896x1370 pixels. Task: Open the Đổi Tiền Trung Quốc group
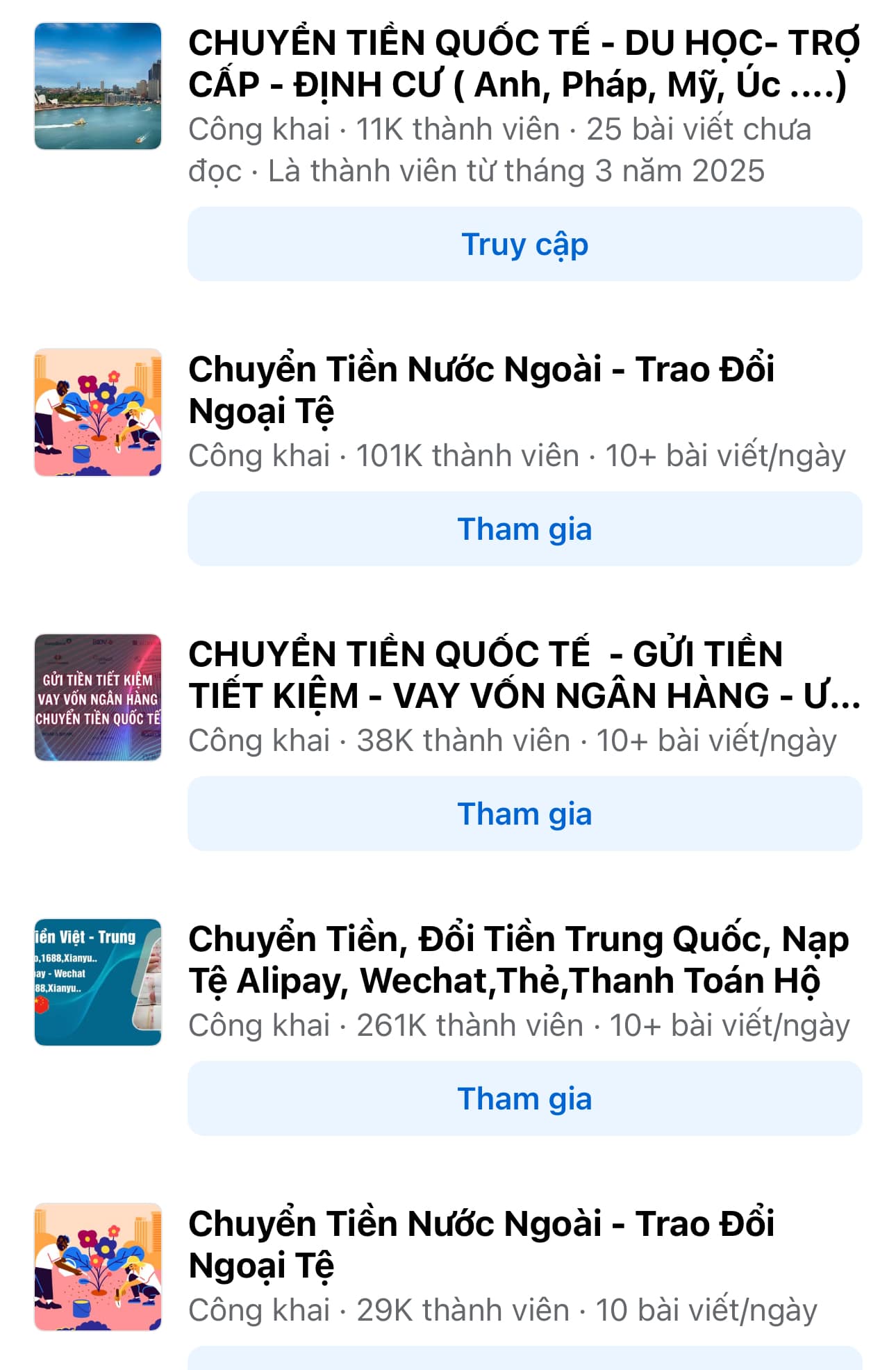pos(517,959)
